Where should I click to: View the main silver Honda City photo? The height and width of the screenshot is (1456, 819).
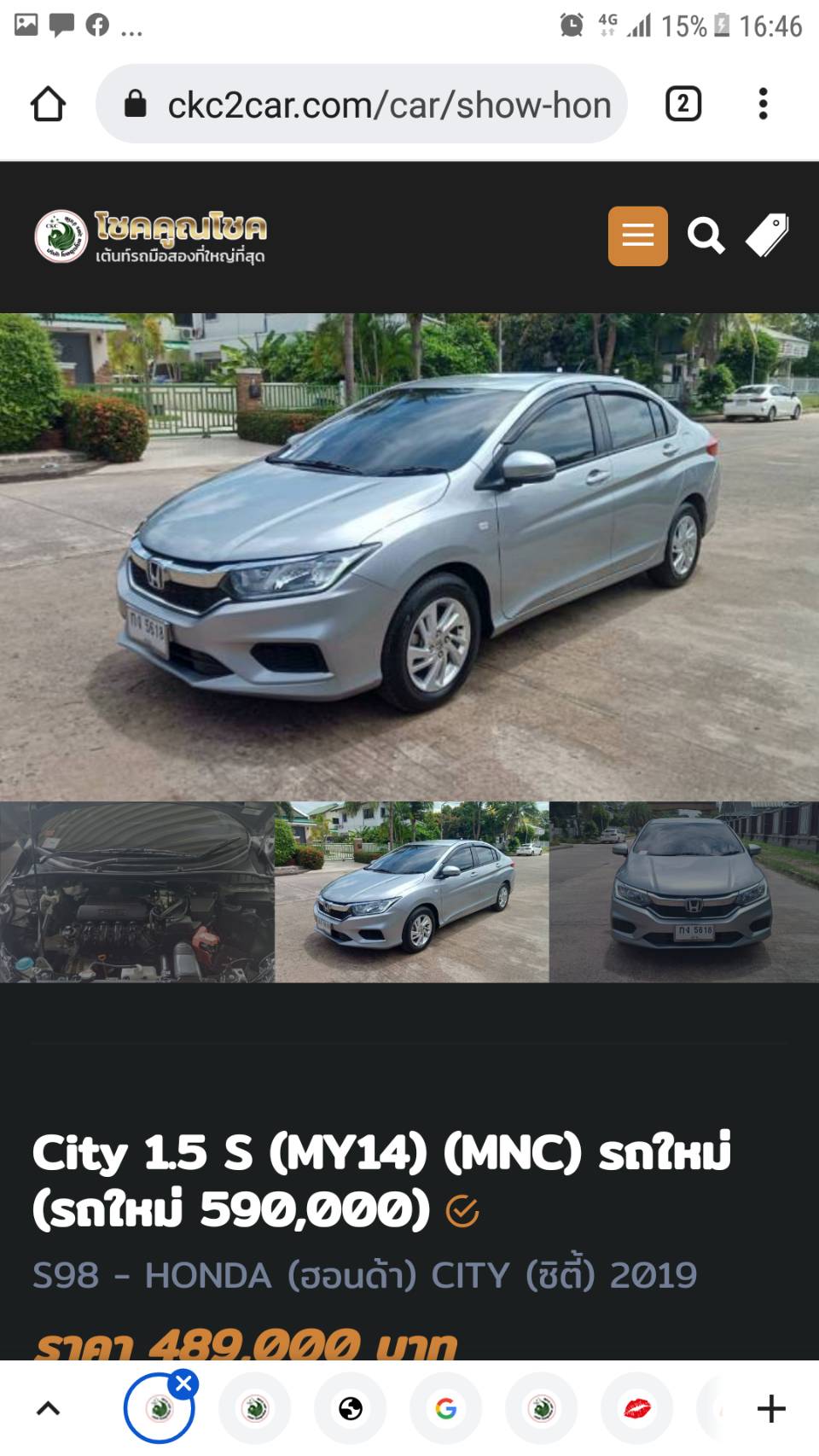pos(409,555)
